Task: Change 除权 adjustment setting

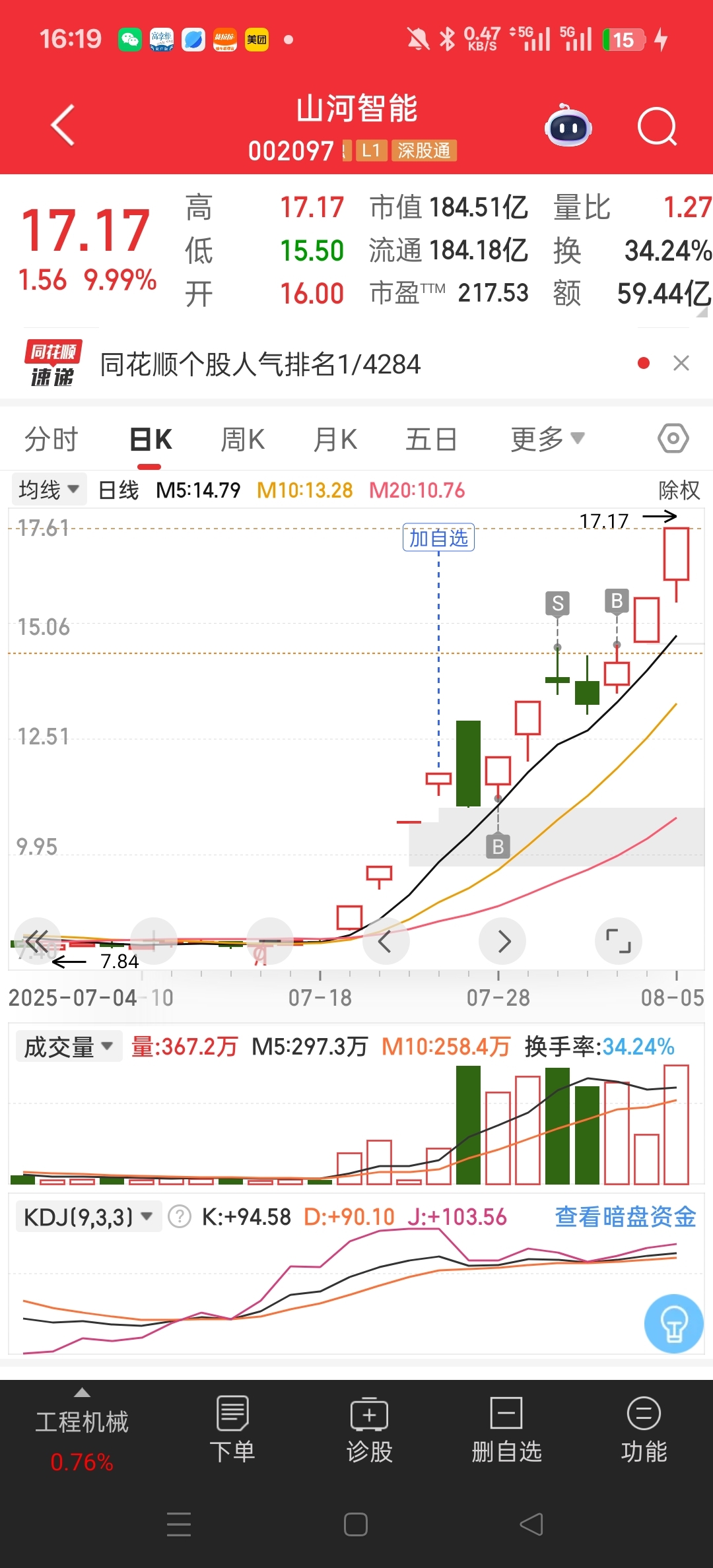Action: (x=679, y=490)
